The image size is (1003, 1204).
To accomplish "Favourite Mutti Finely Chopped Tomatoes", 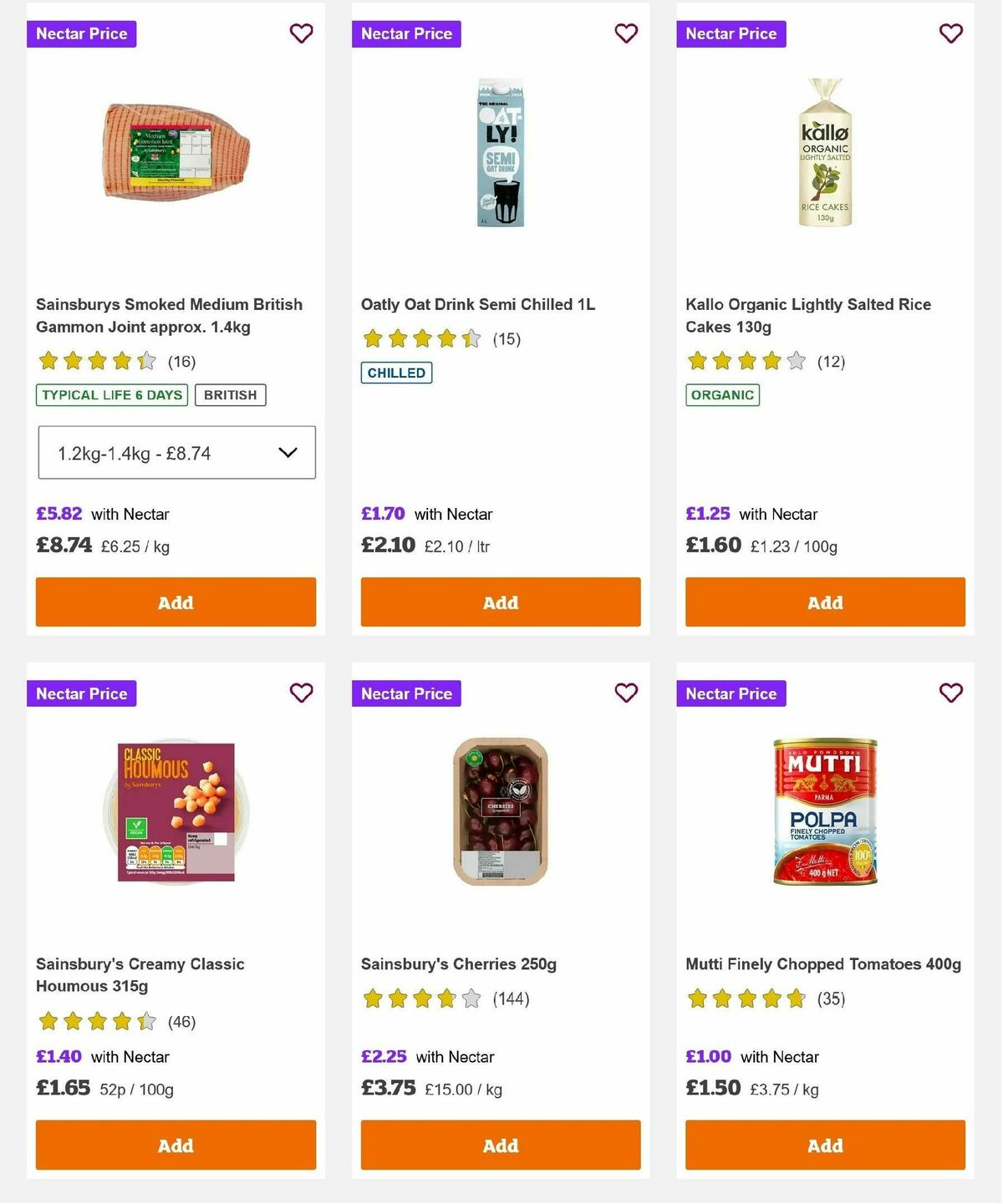I will [950, 693].
